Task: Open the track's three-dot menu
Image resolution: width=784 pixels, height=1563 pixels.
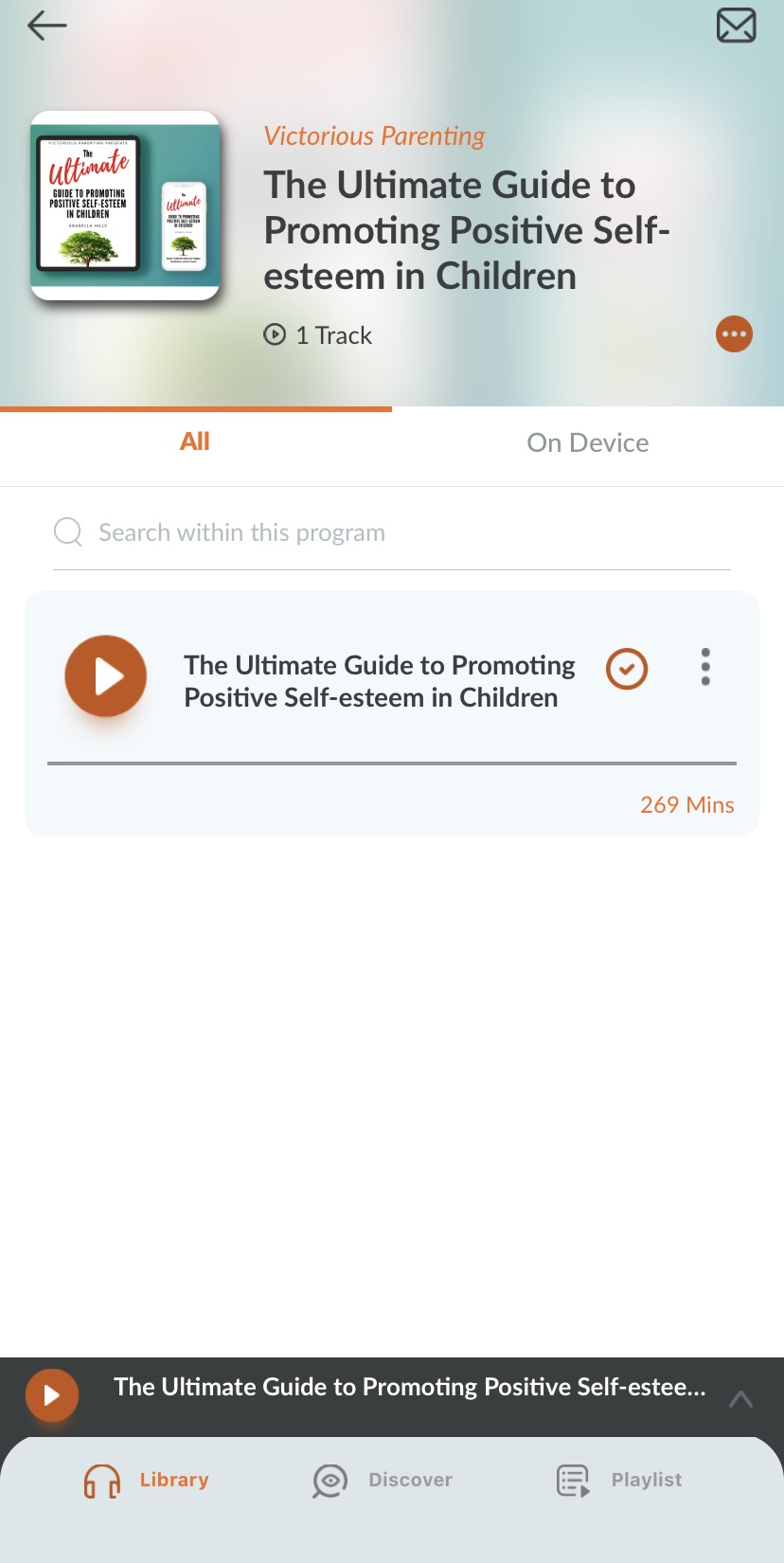Action: click(x=705, y=668)
